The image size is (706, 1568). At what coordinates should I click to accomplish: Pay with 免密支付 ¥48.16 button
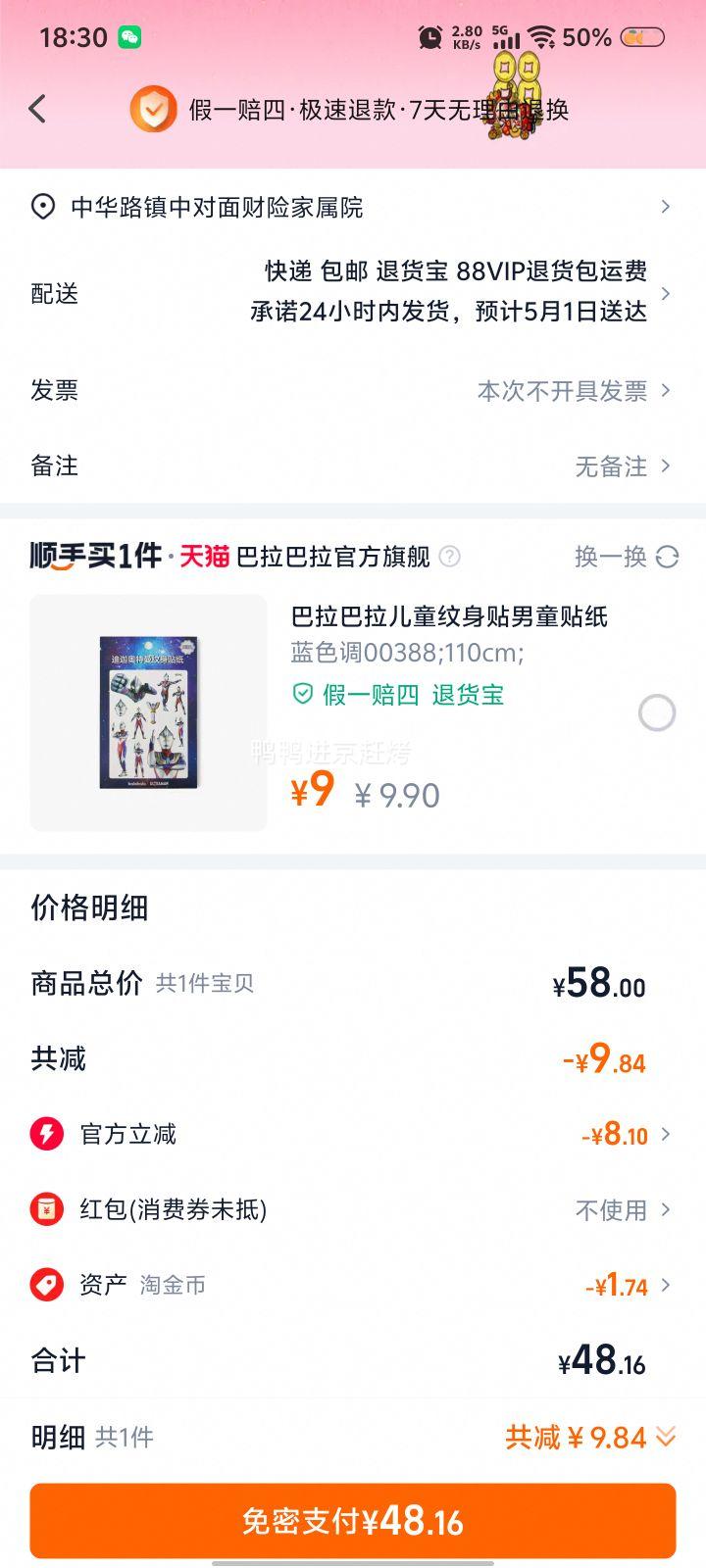pyautogui.click(x=352, y=1521)
